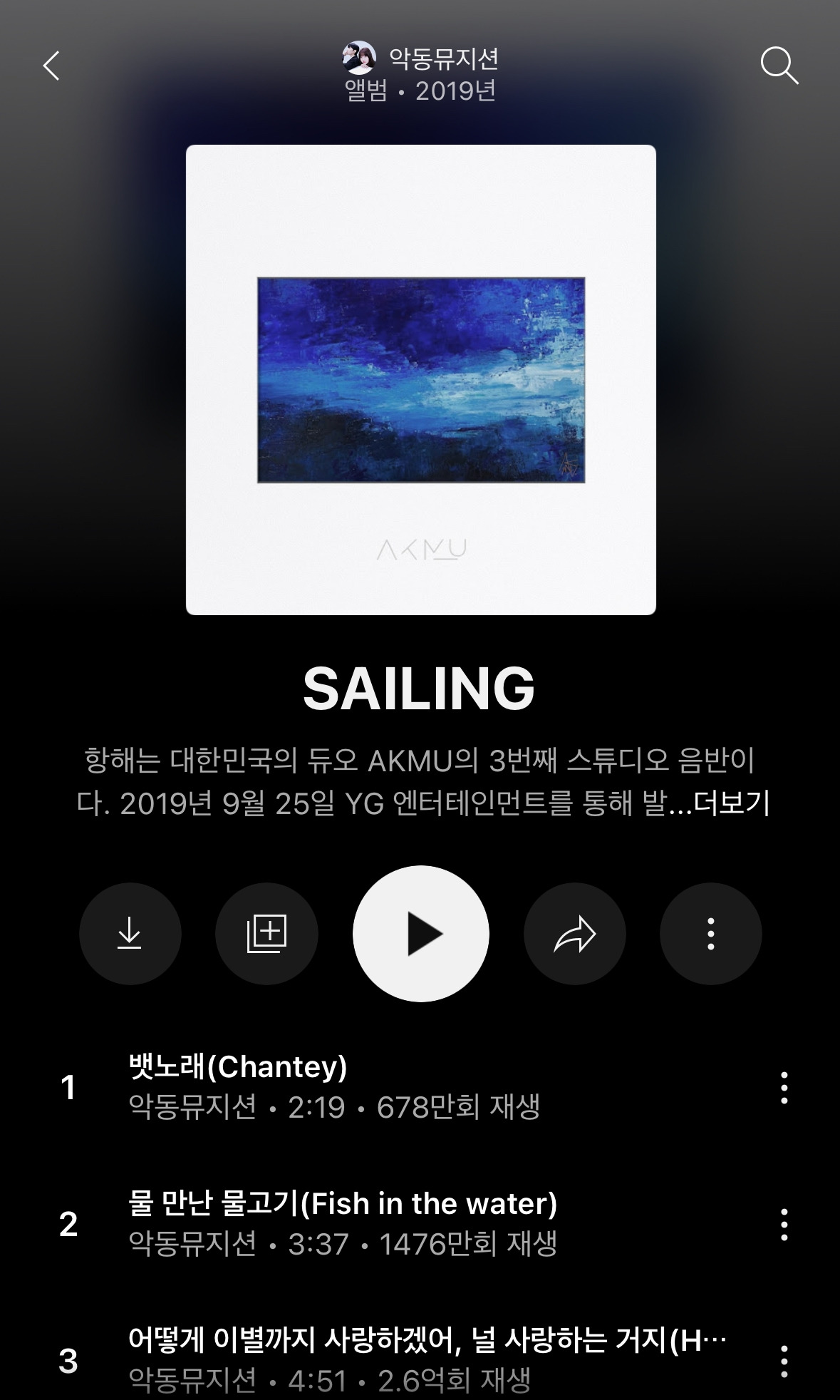840x1400 pixels.
Task: Open options for 어떻게 이별까지 사랑하겠어 track
Action: coord(784,1362)
